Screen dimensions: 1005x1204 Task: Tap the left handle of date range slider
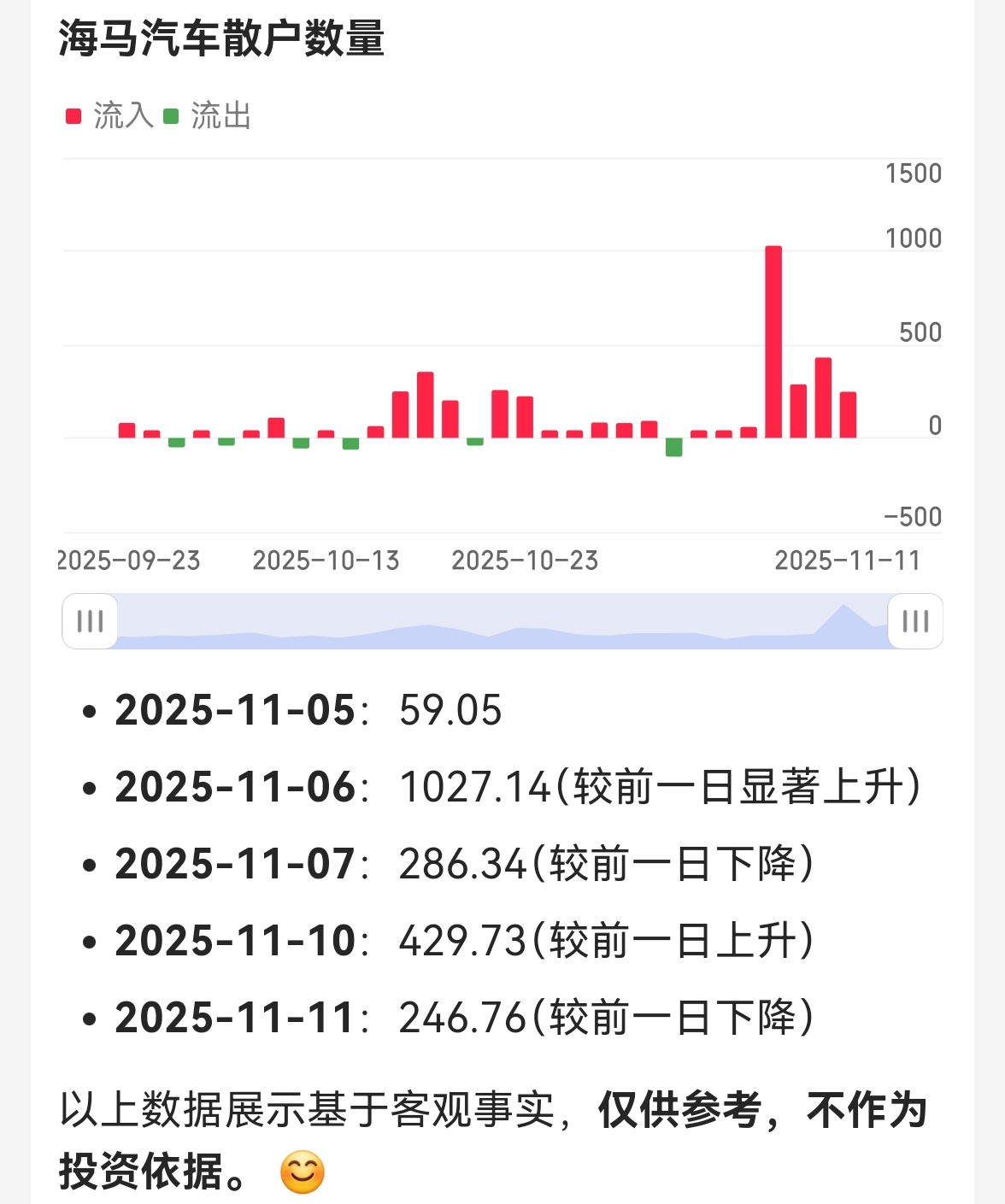click(x=90, y=621)
